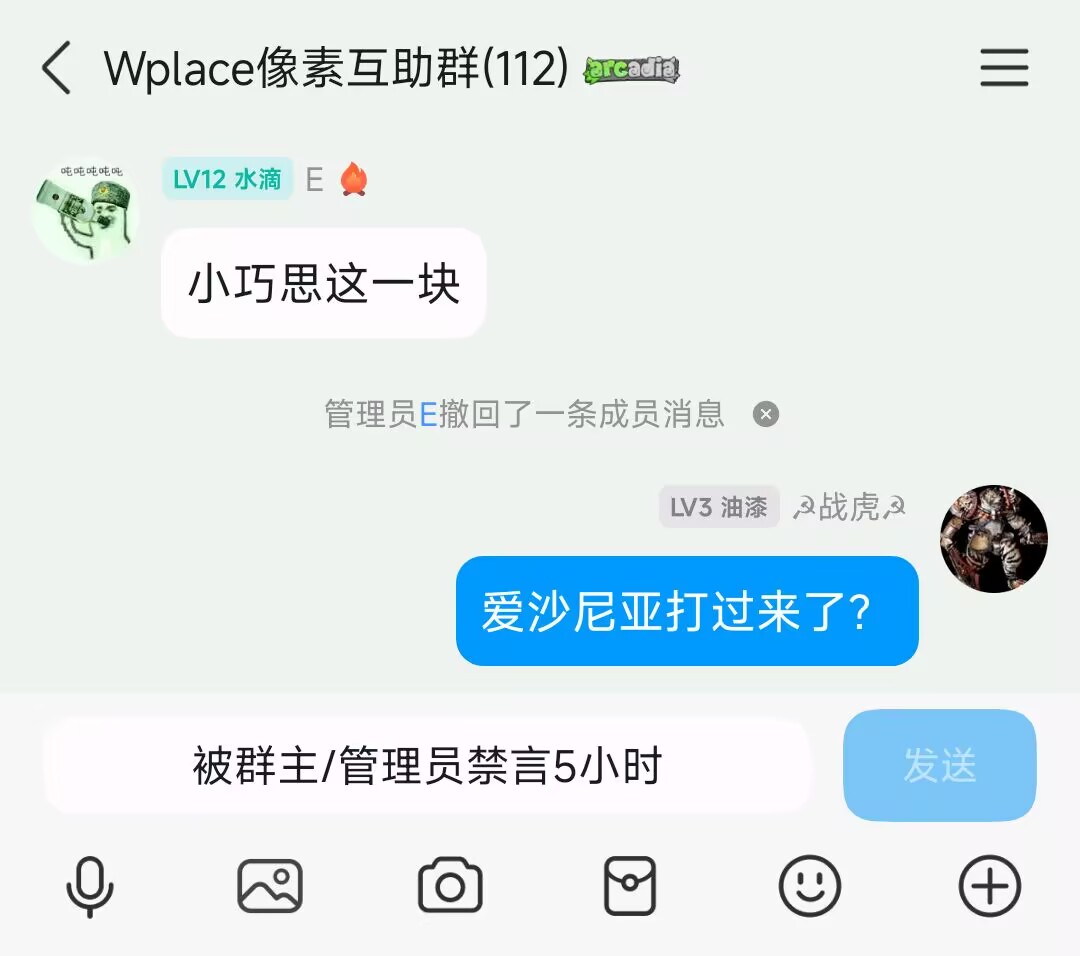View the profile of sender E
This screenshot has height=956, width=1080.
click(x=85, y=211)
